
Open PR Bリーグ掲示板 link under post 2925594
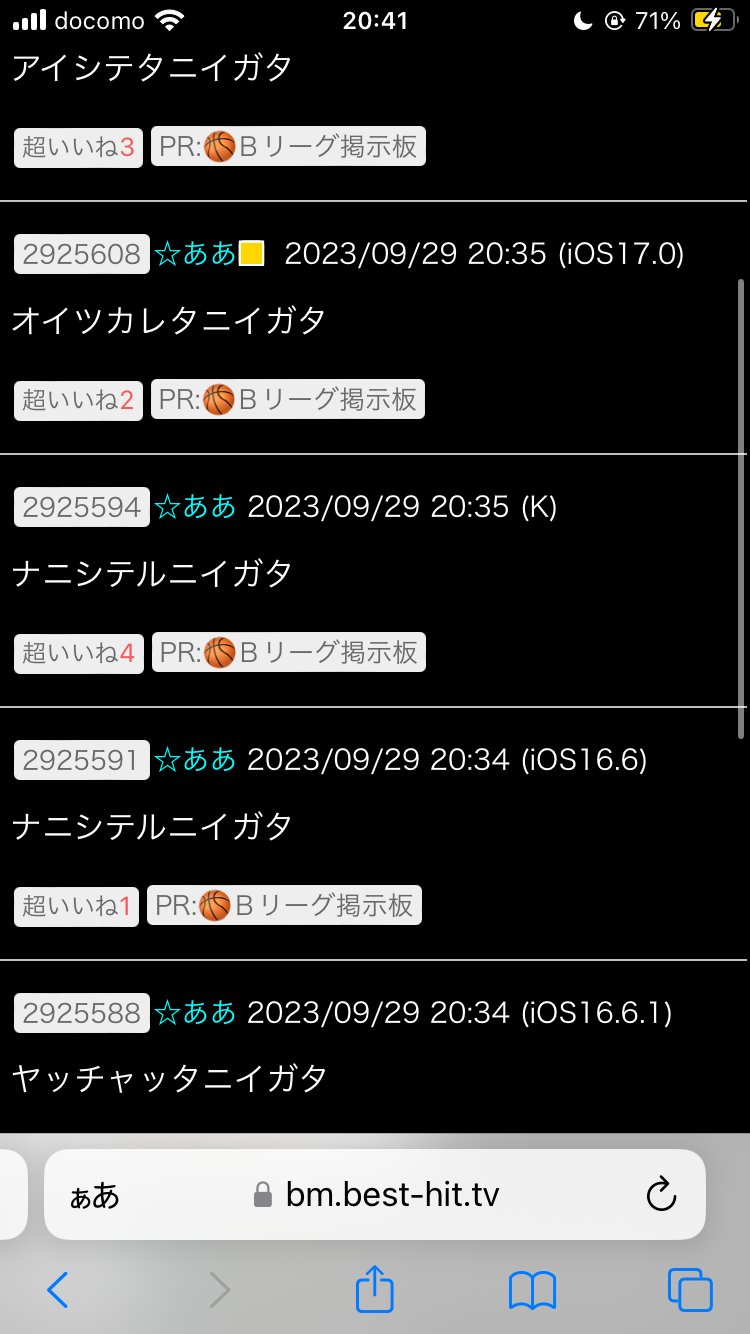coord(289,653)
